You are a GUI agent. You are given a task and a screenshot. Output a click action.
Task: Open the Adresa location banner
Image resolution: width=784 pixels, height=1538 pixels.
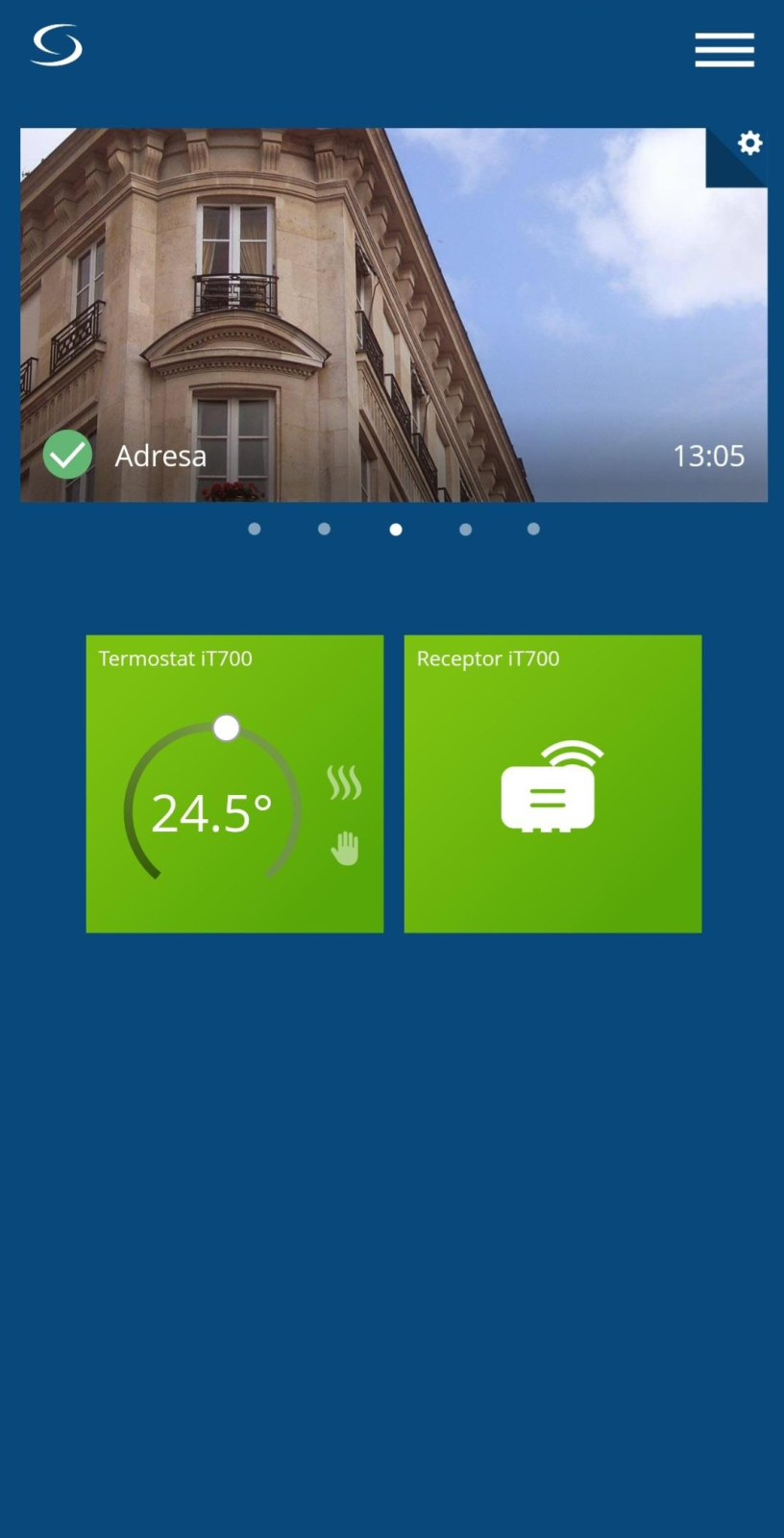coord(384,317)
